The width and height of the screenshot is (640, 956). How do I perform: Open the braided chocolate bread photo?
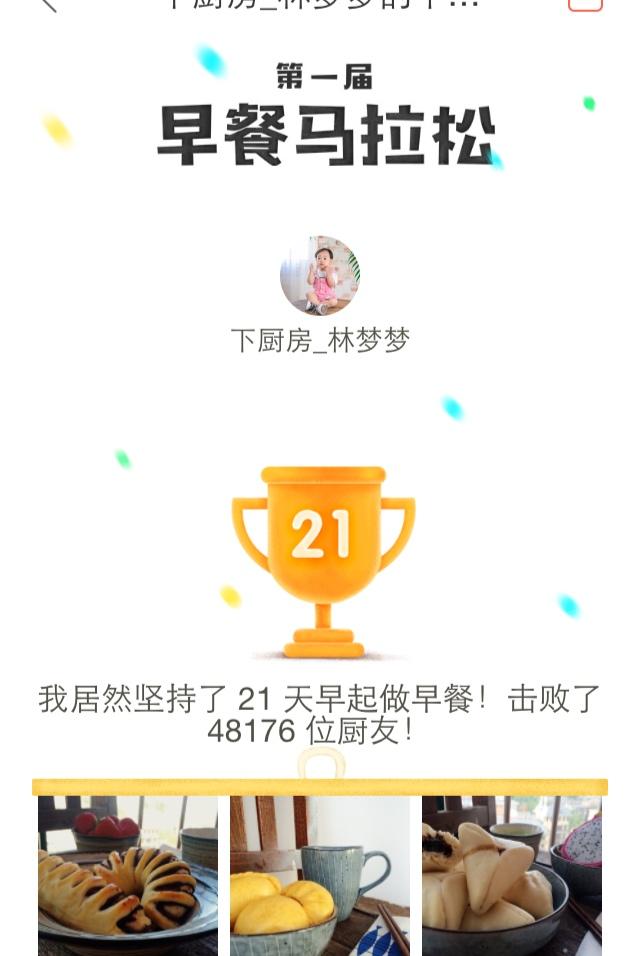[128, 875]
